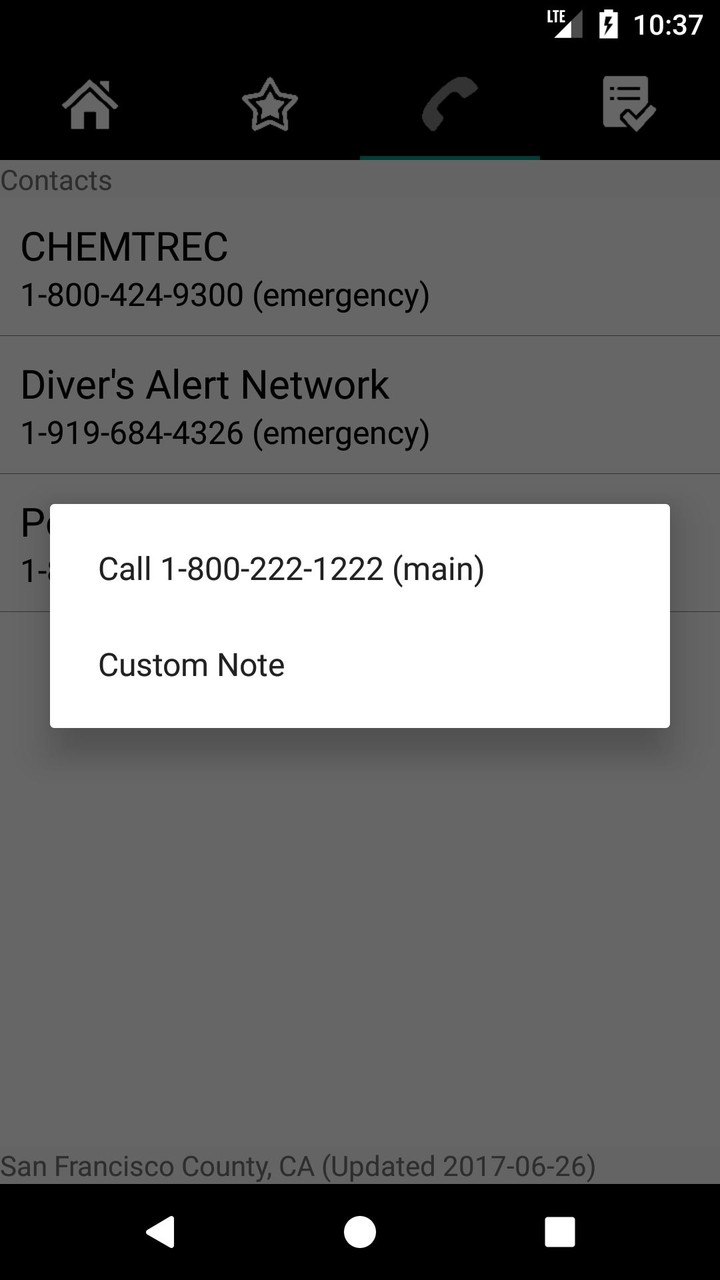The height and width of the screenshot is (1280, 720).
Task: Choose Custom Note from the dialog
Action: click(190, 664)
